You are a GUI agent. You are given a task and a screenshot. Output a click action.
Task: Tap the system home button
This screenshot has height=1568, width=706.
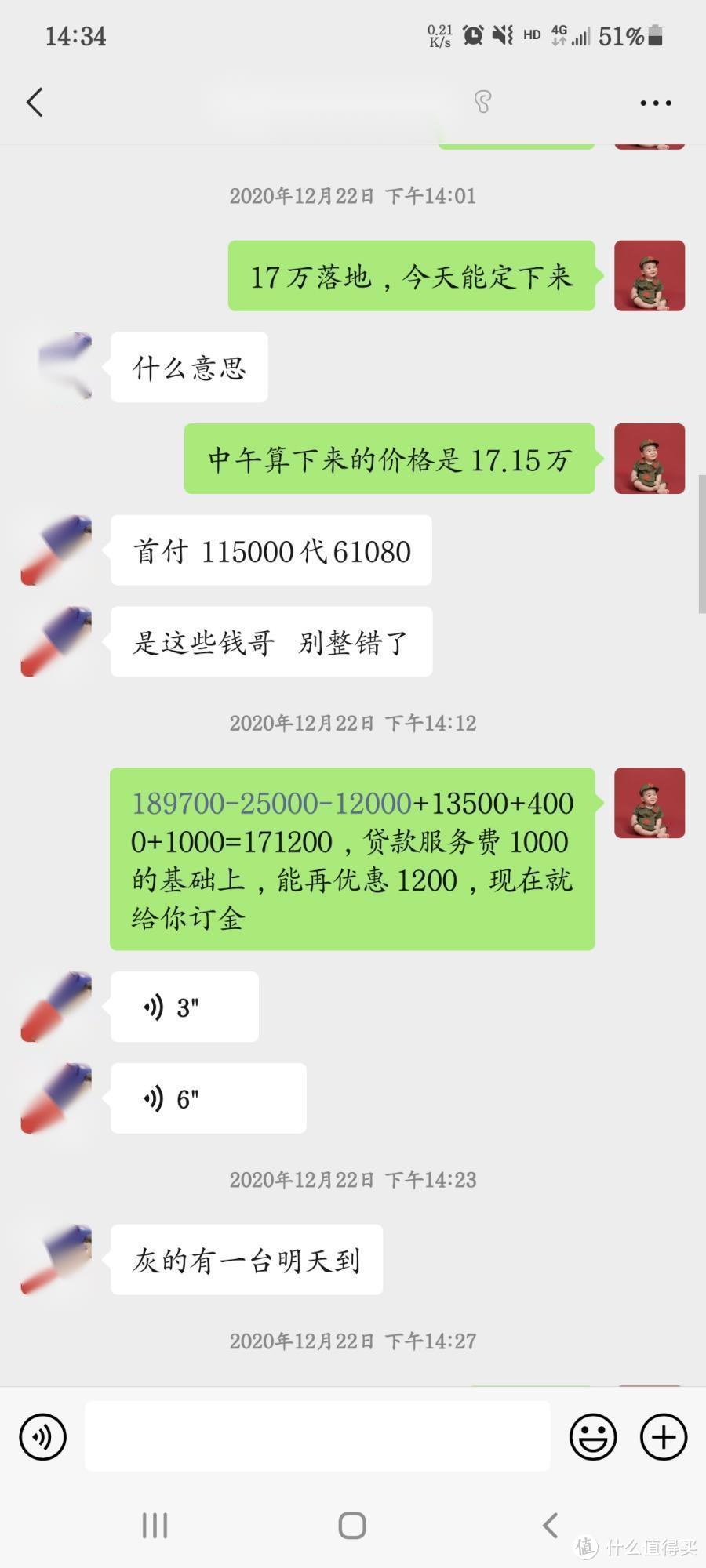pyautogui.click(x=352, y=1526)
